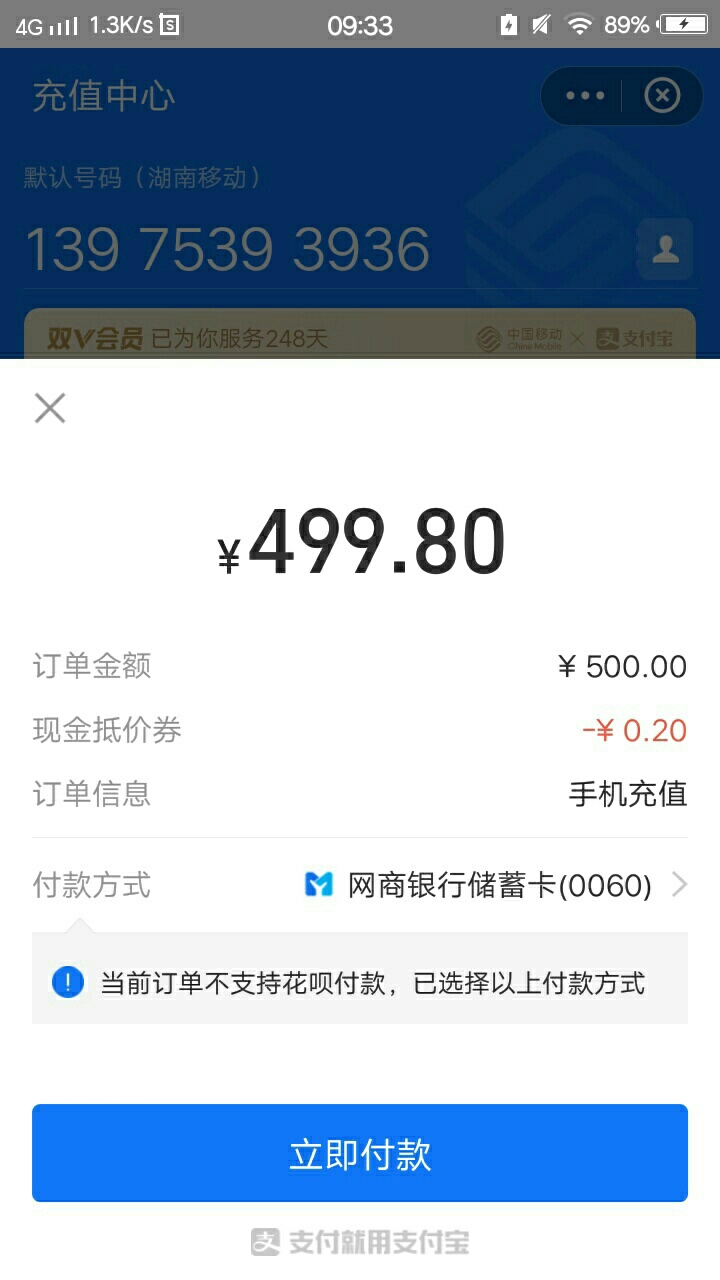Image resolution: width=720 pixels, height=1280 pixels.
Task: Close the payment sheet with the X
Action: pyautogui.click(x=50, y=408)
